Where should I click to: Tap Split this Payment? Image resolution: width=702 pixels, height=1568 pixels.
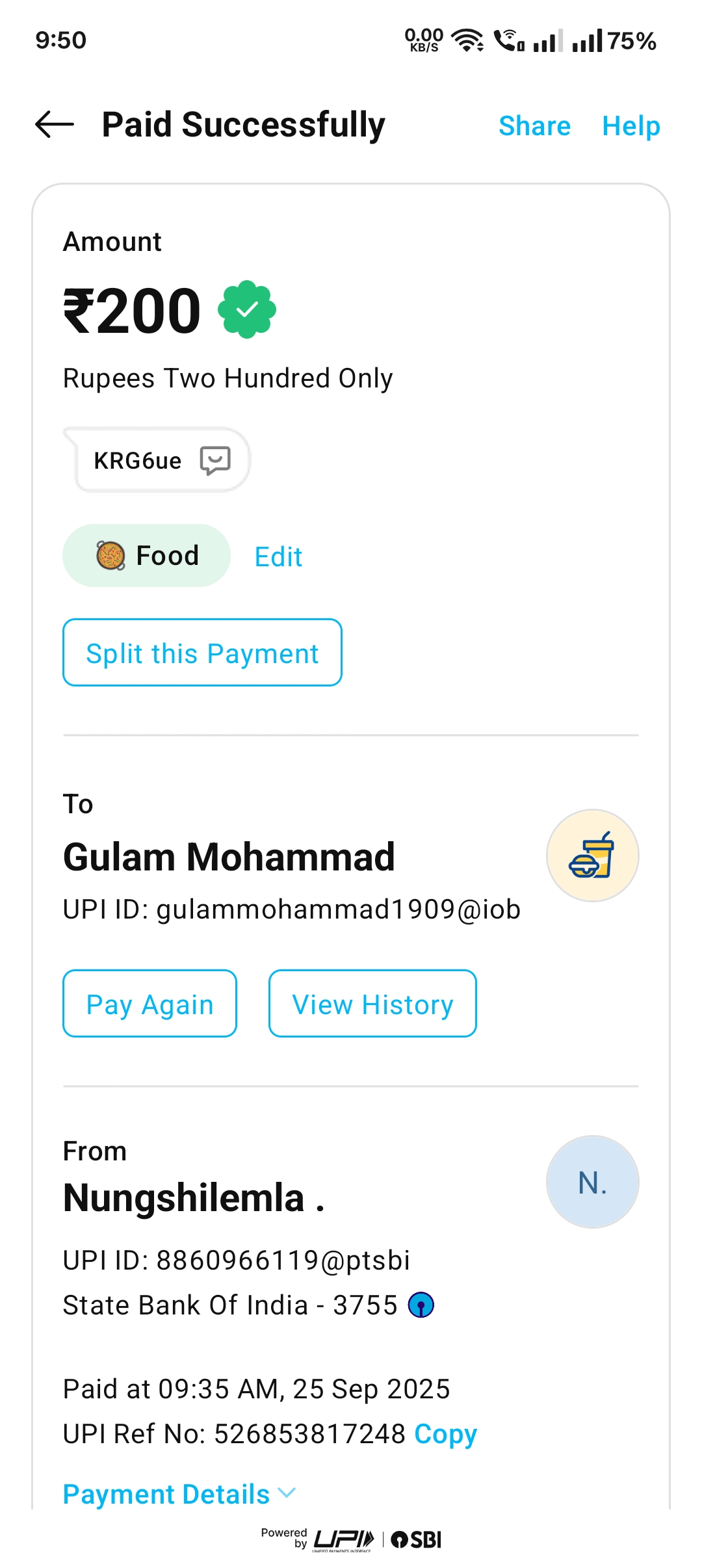pos(202,653)
